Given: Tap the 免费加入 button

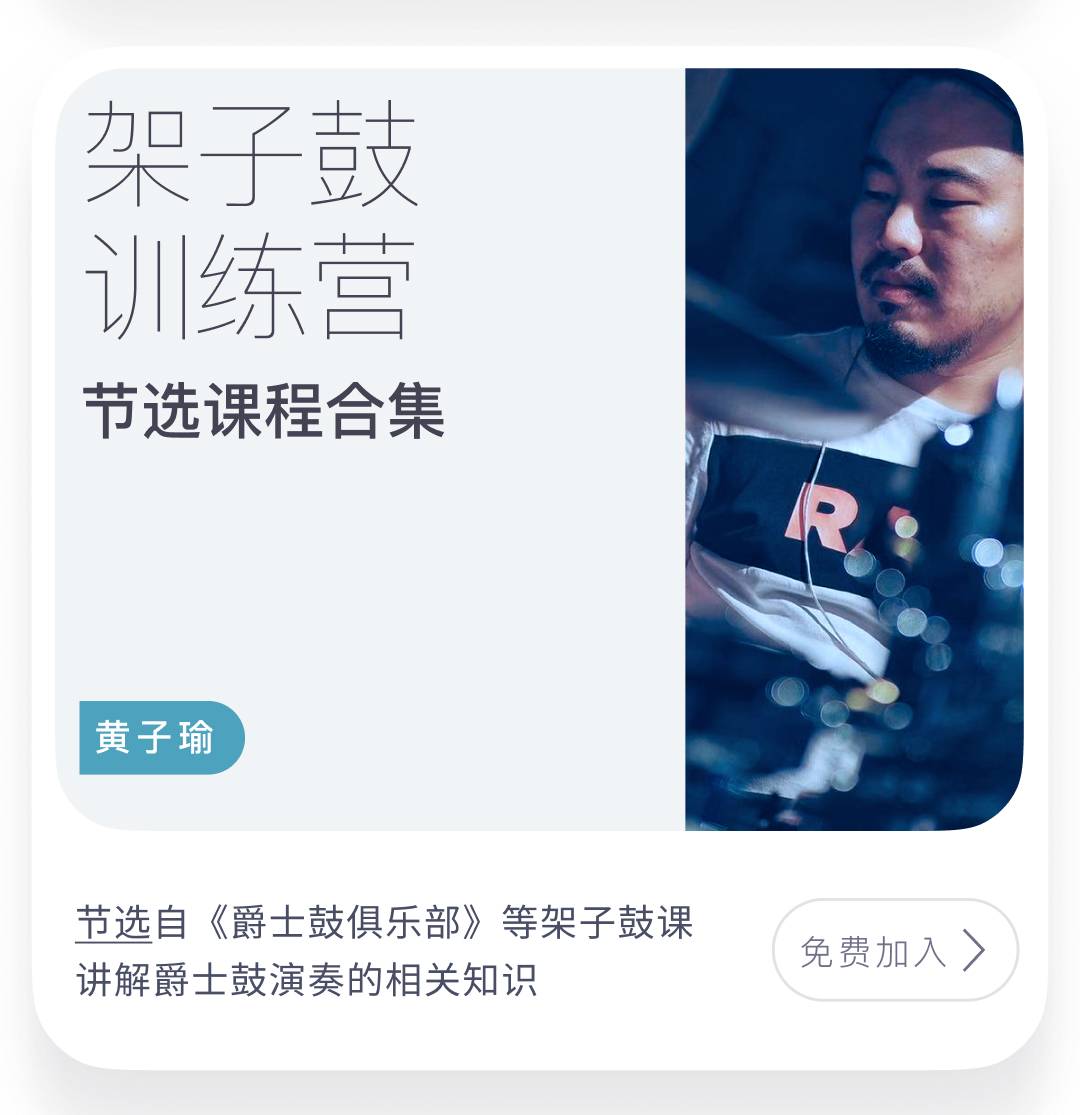Looking at the screenshot, I should [894, 950].
